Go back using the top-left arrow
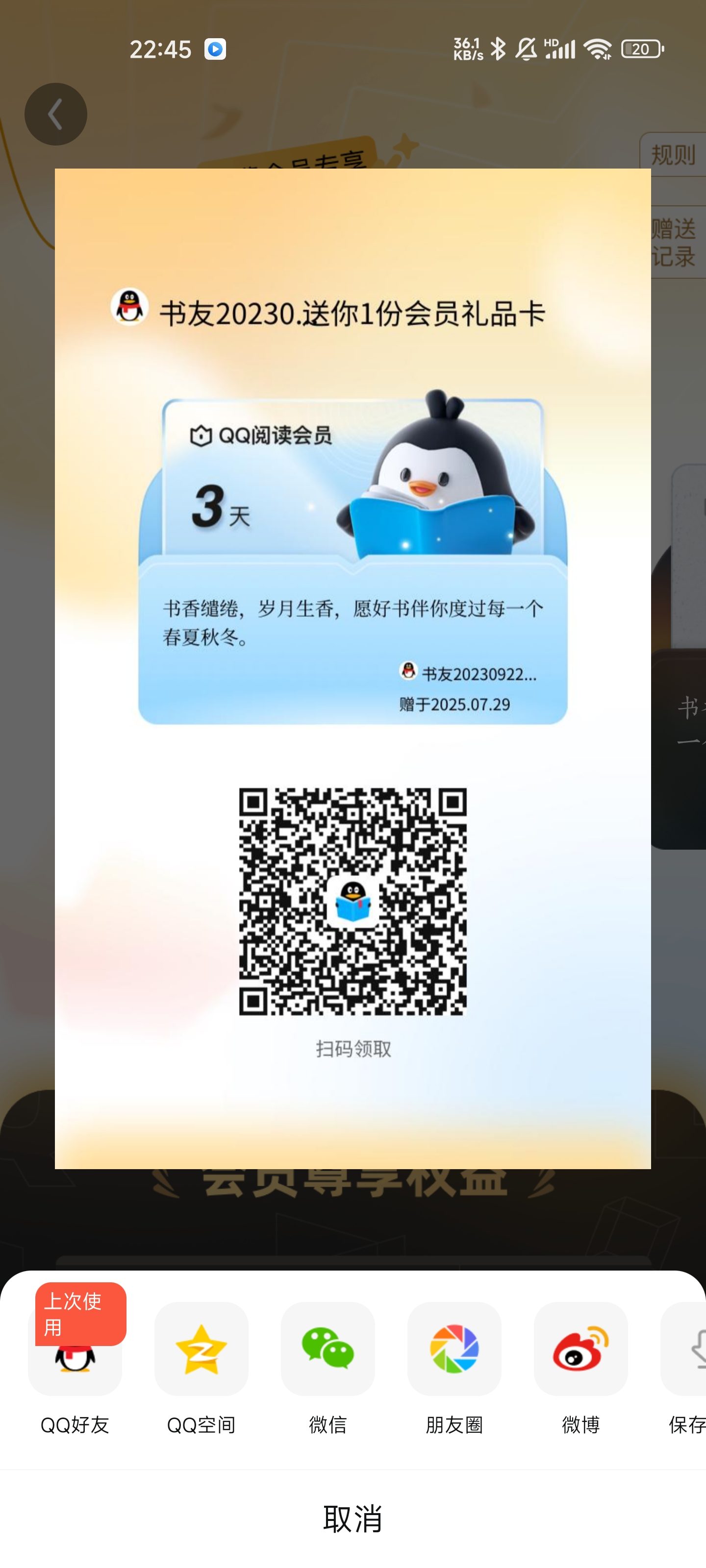706x1568 pixels. [x=55, y=114]
